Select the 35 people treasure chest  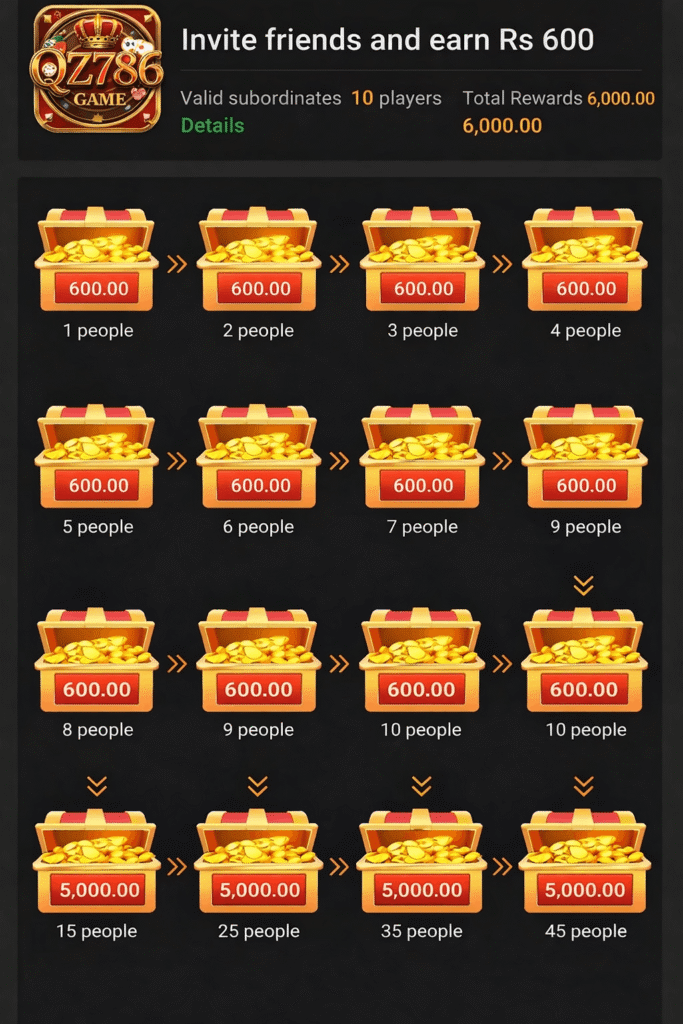pyautogui.click(x=422, y=862)
